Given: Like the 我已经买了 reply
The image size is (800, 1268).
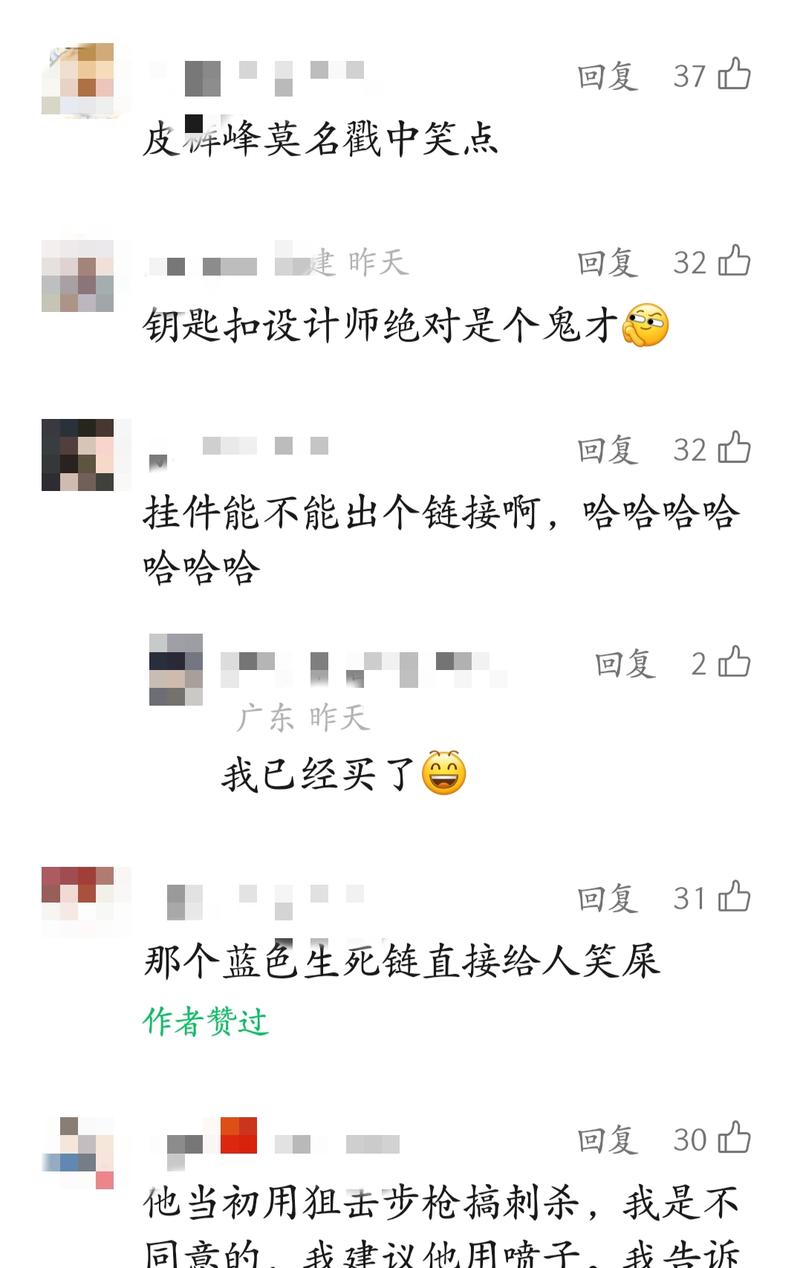Looking at the screenshot, I should click(x=734, y=662).
